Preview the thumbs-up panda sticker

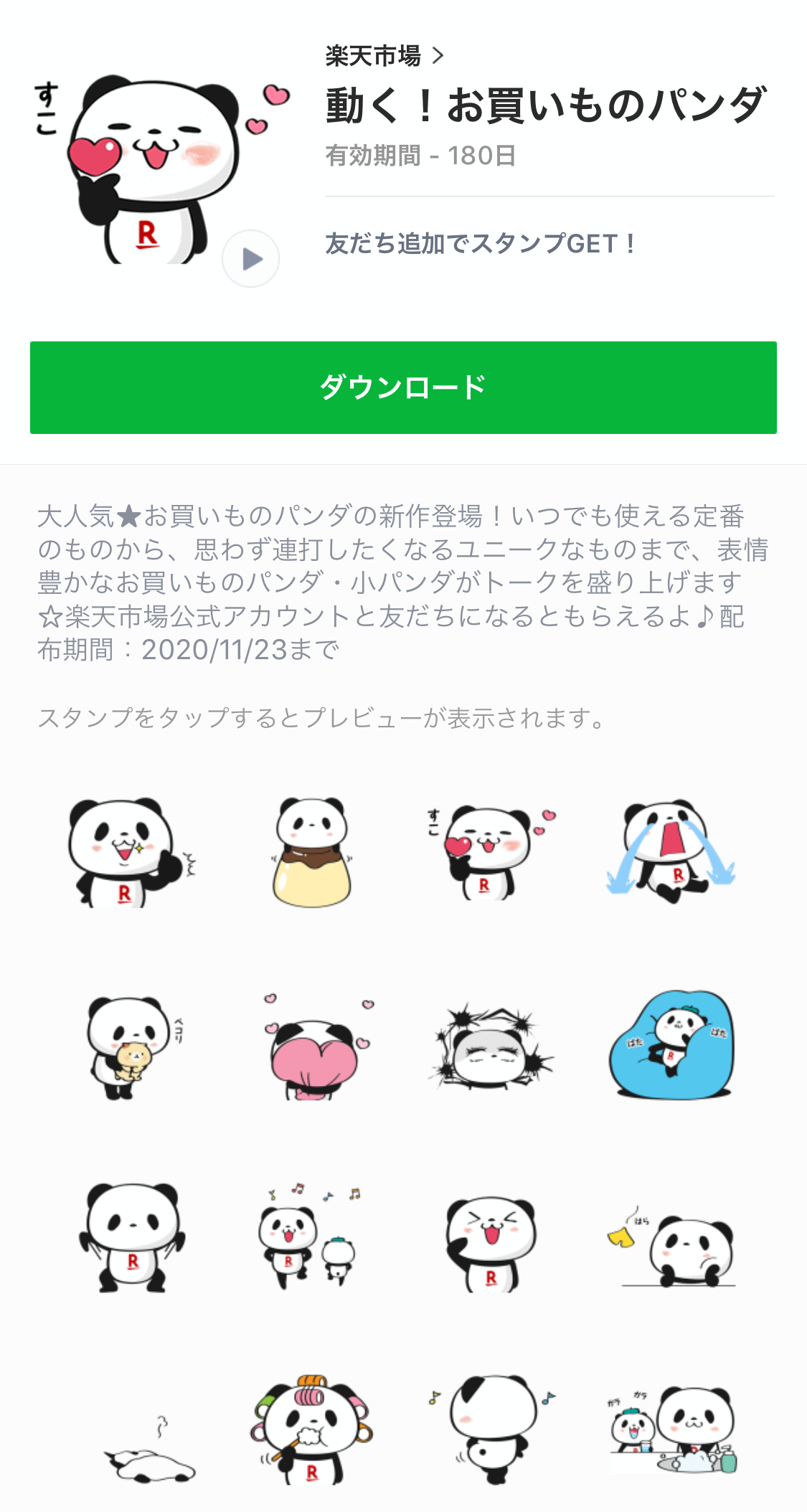(132, 852)
